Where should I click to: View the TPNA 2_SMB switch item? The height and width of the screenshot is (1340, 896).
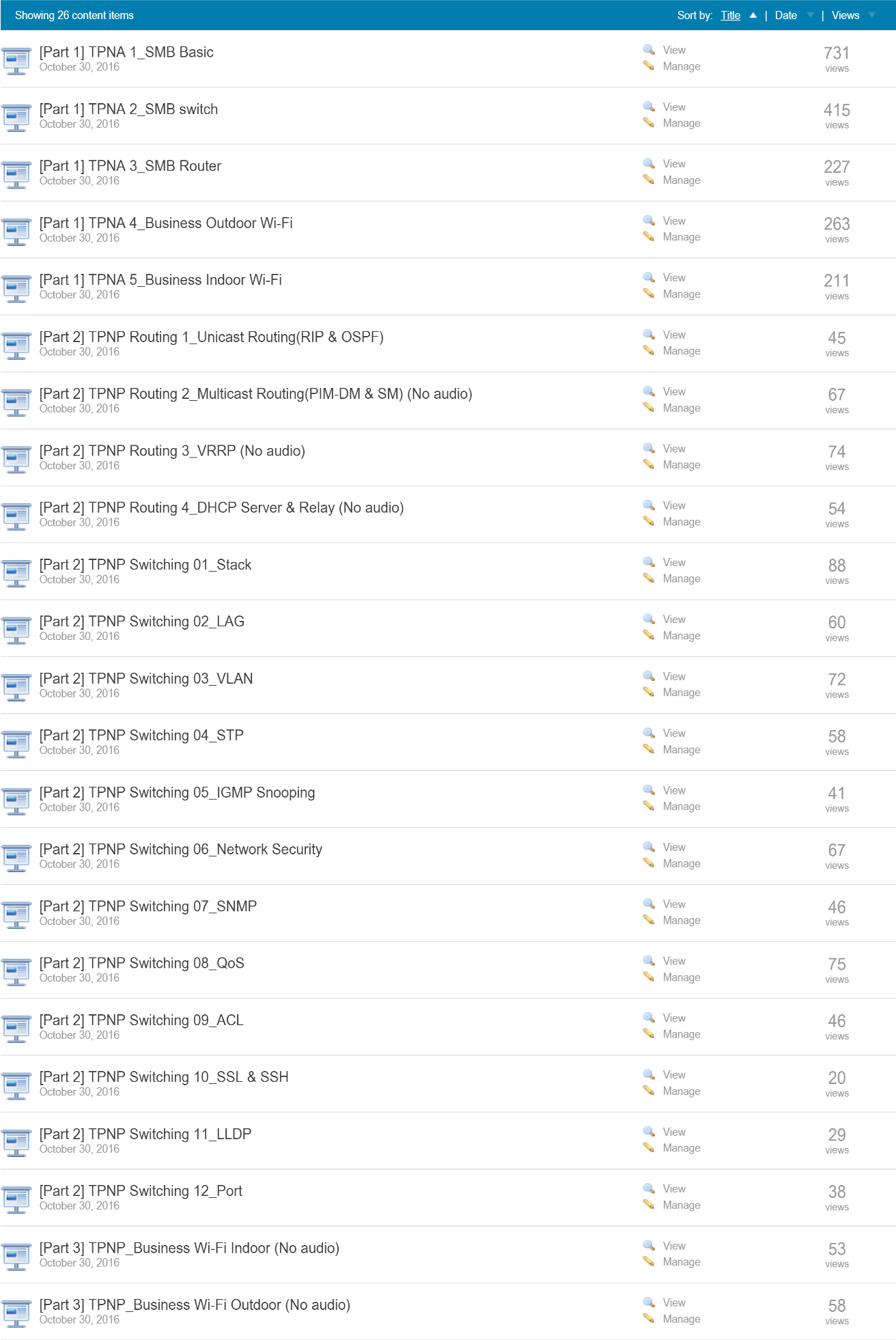673,107
